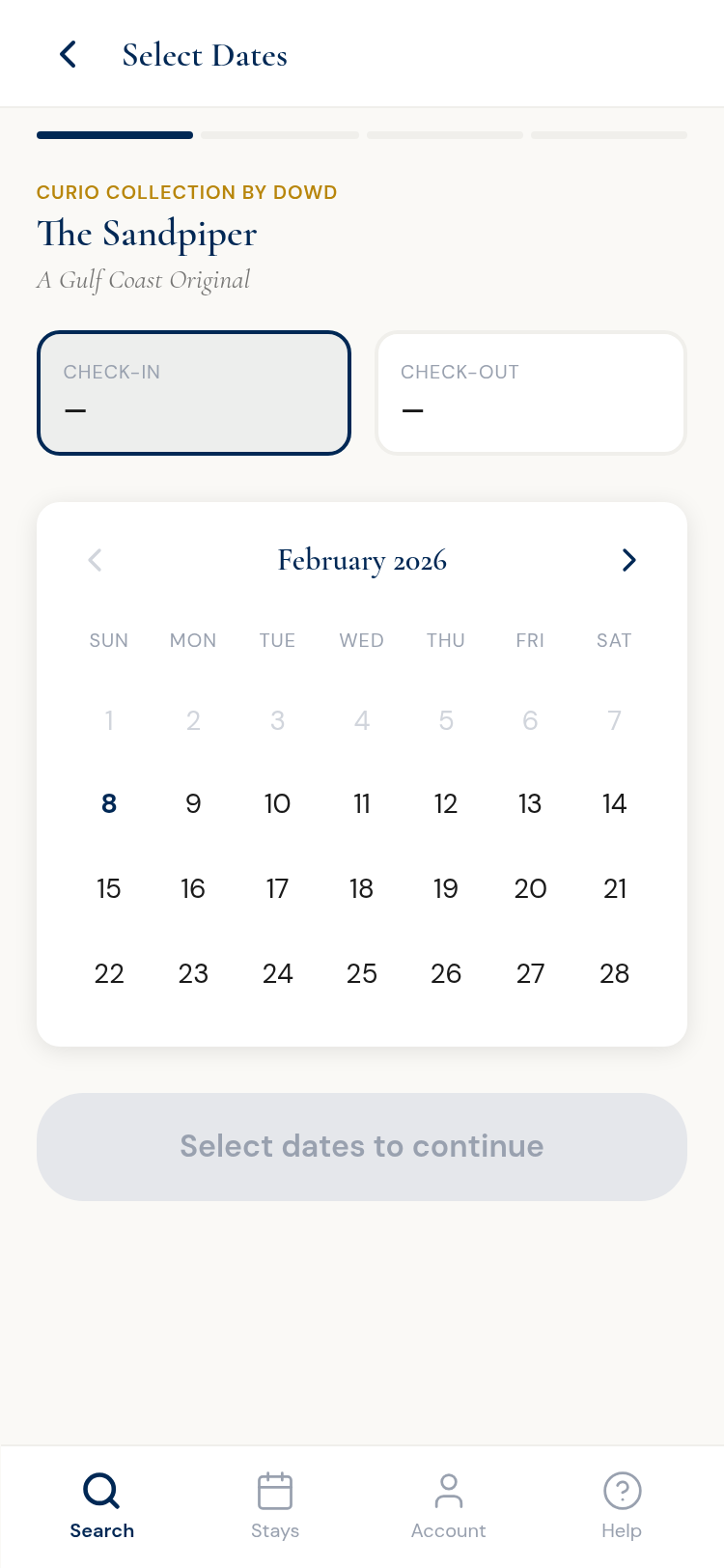Image resolution: width=724 pixels, height=1568 pixels.
Task: Open the Help question mark icon
Action: (622, 1491)
